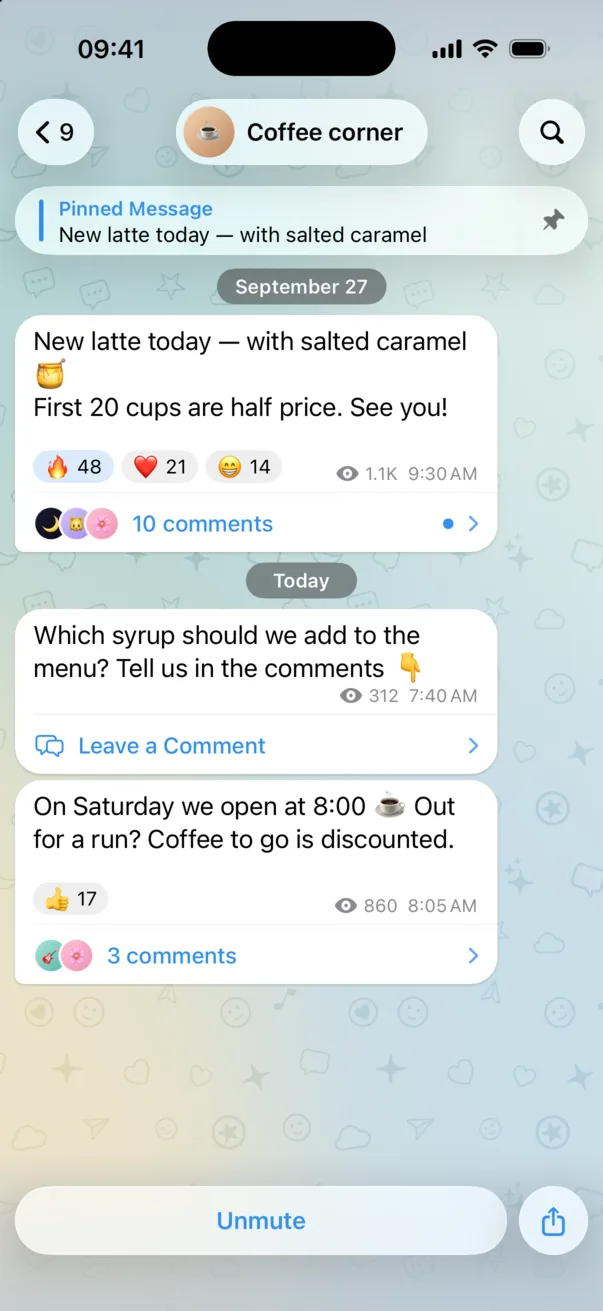React with a heart on the latte post
This screenshot has height=1311, width=603.
[160, 467]
